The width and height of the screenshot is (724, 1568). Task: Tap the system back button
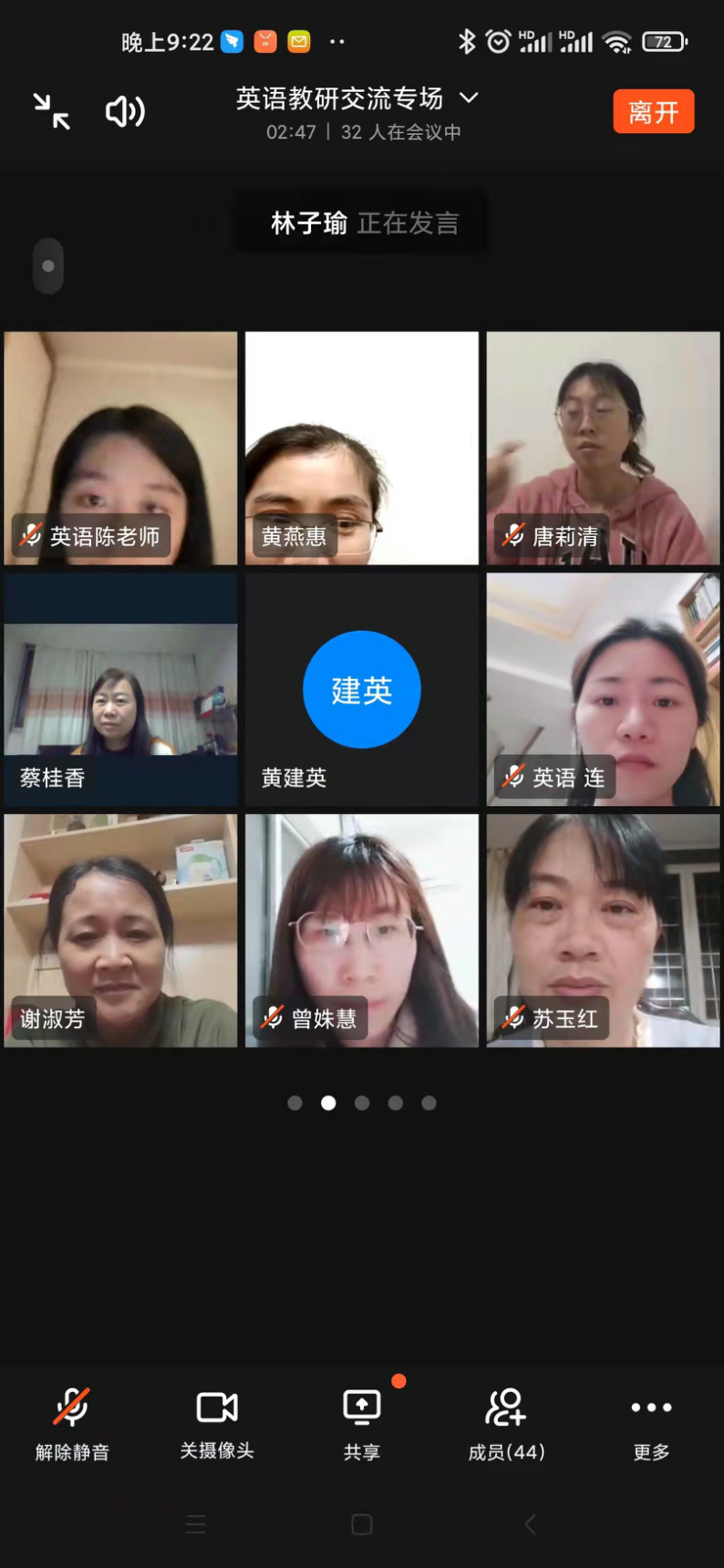pyautogui.click(x=530, y=1524)
